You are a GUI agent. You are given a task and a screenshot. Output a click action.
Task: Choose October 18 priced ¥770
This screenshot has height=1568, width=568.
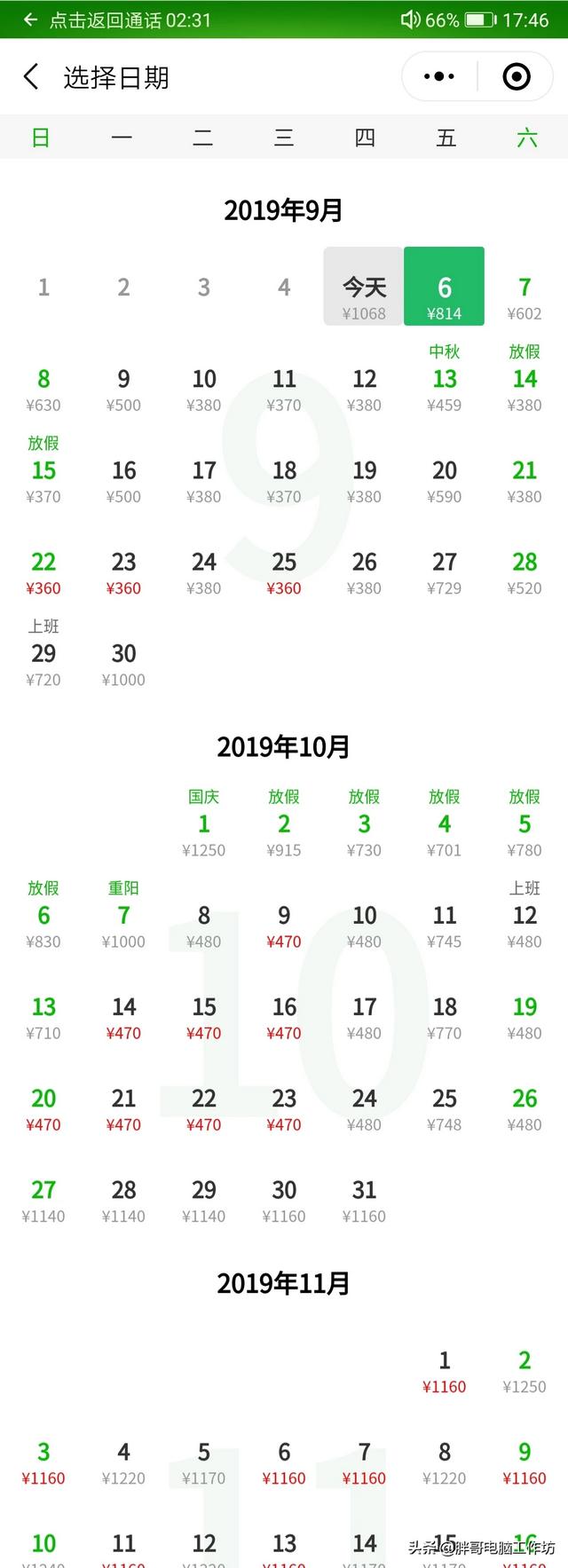coord(445,1016)
